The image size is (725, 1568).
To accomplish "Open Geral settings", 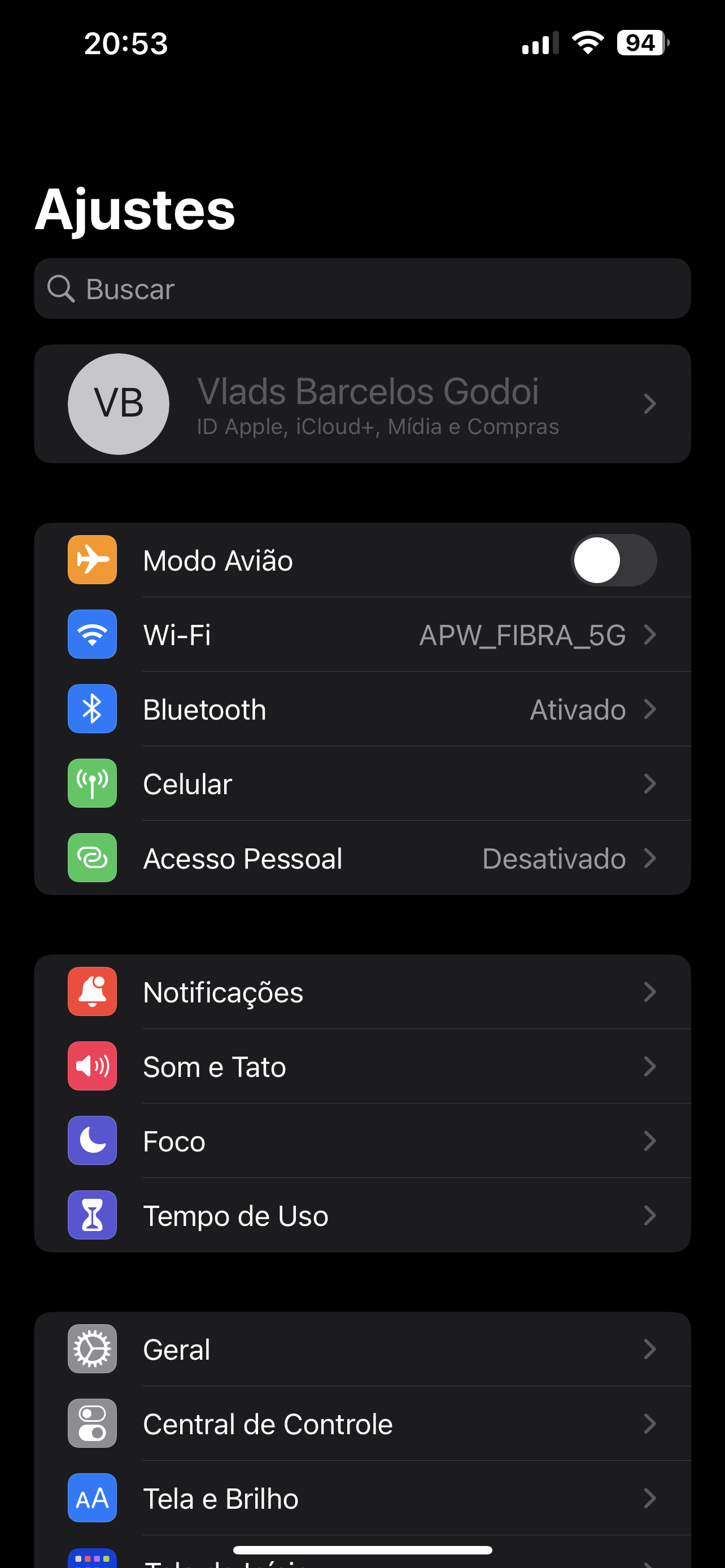I will [362, 1349].
